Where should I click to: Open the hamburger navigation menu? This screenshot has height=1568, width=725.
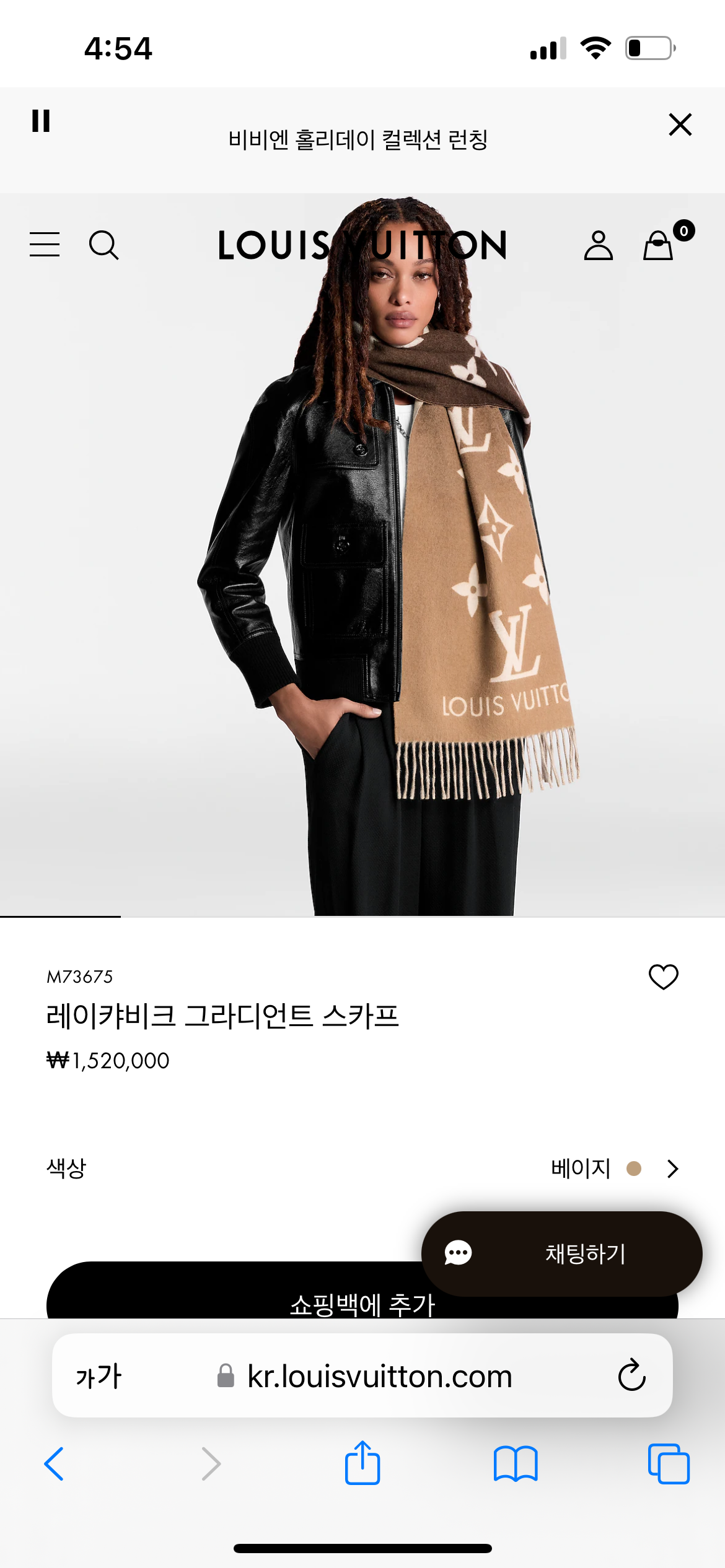[x=44, y=245]
